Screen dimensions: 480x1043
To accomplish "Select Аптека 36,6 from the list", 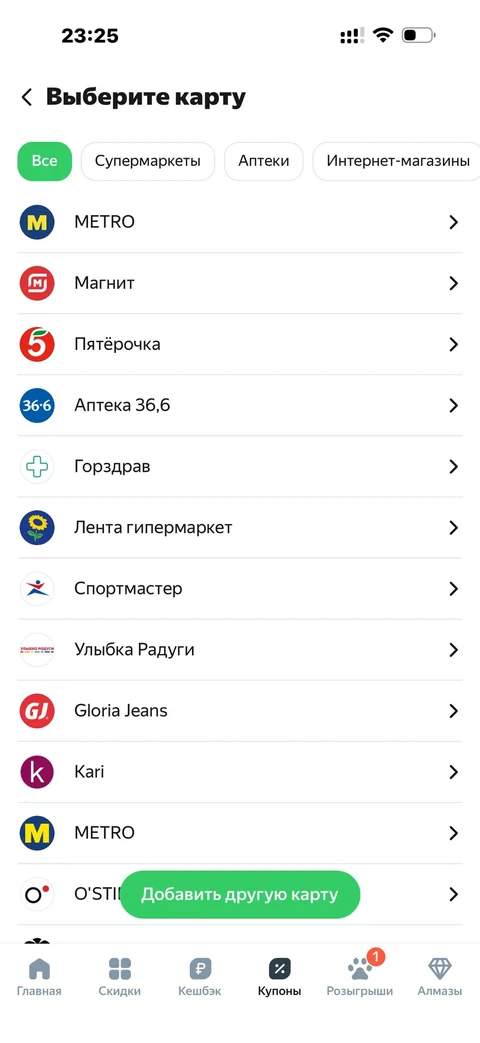I will (x=240, y=406).
